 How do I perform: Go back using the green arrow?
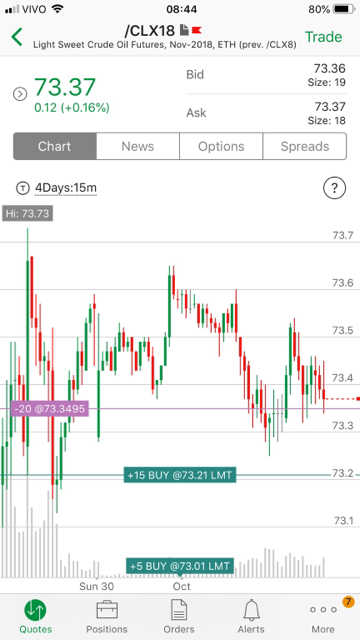pos(17,37)
